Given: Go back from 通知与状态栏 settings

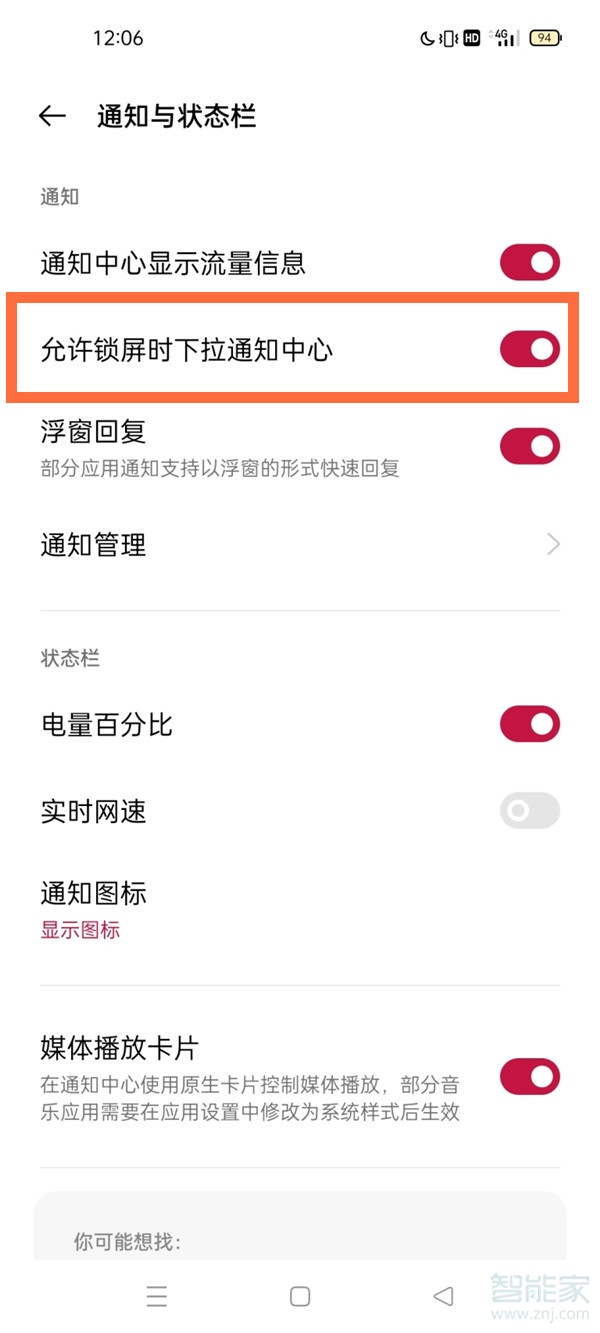Looking at the screenshot, I should click(x=52, y=116).
